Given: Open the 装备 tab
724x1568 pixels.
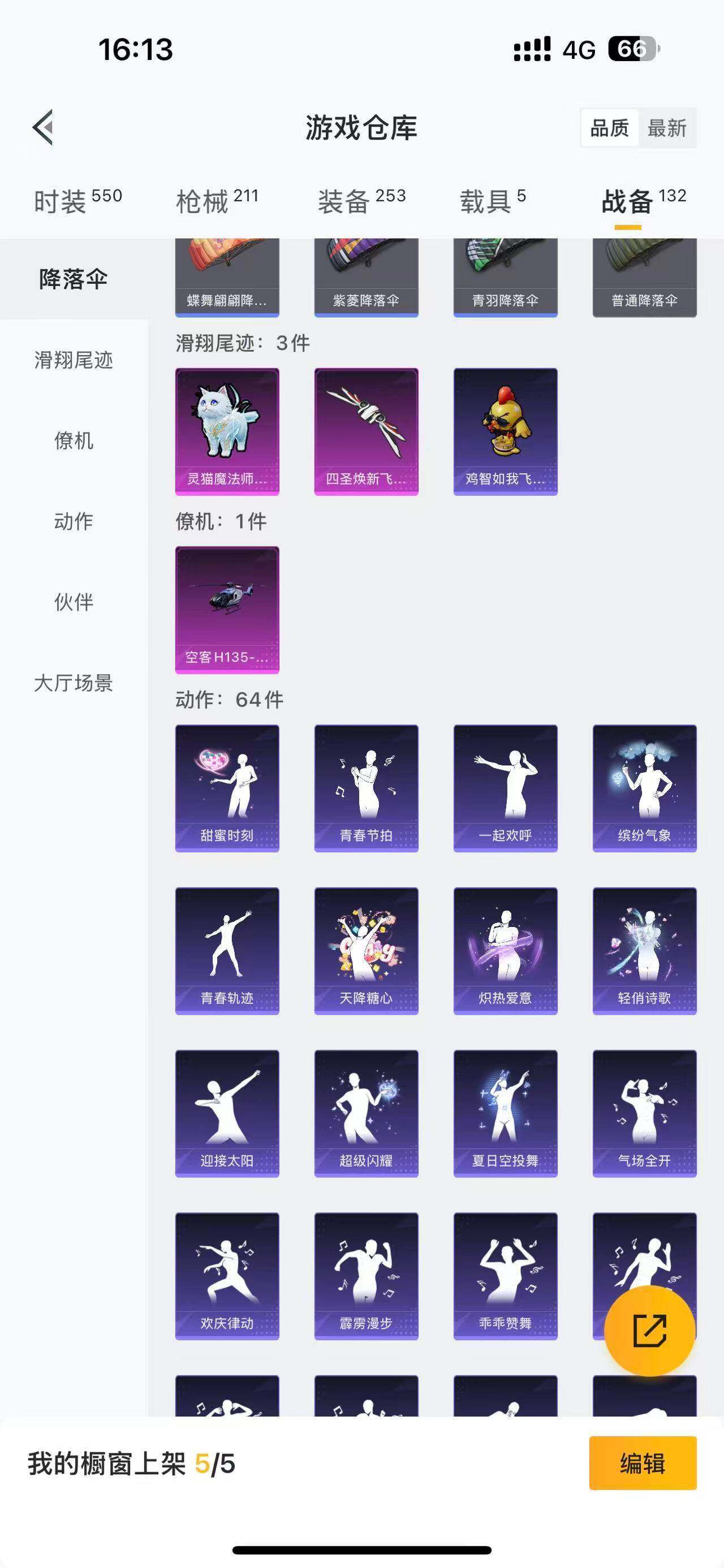Looking at the screenshot, I should click(x=361, y=201).
